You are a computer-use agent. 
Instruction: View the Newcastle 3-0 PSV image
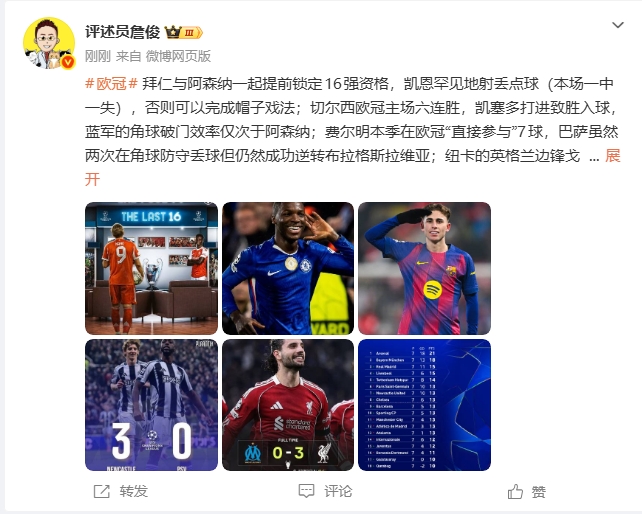150,404
